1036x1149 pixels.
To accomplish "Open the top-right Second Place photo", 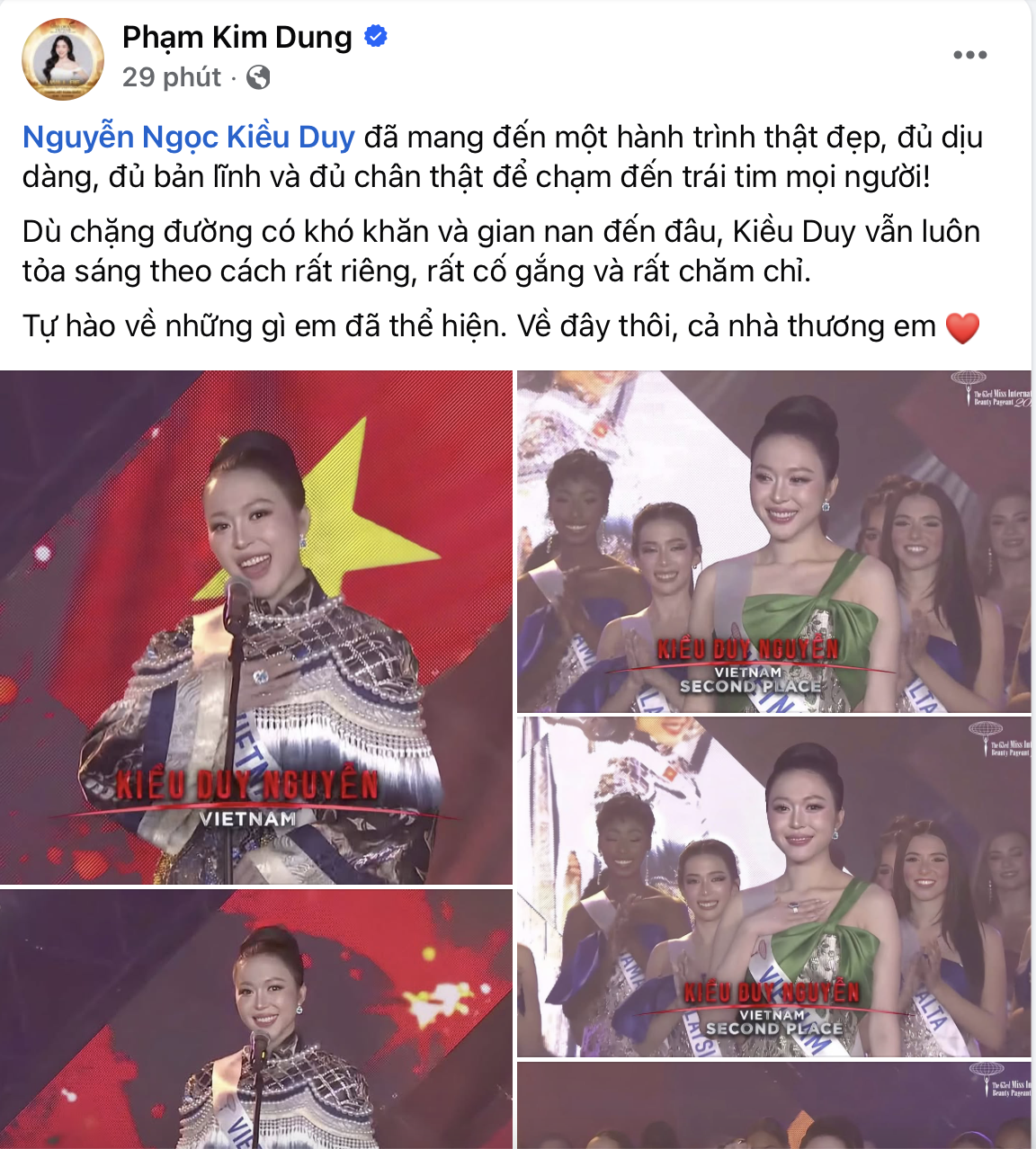I will point(773,542).
